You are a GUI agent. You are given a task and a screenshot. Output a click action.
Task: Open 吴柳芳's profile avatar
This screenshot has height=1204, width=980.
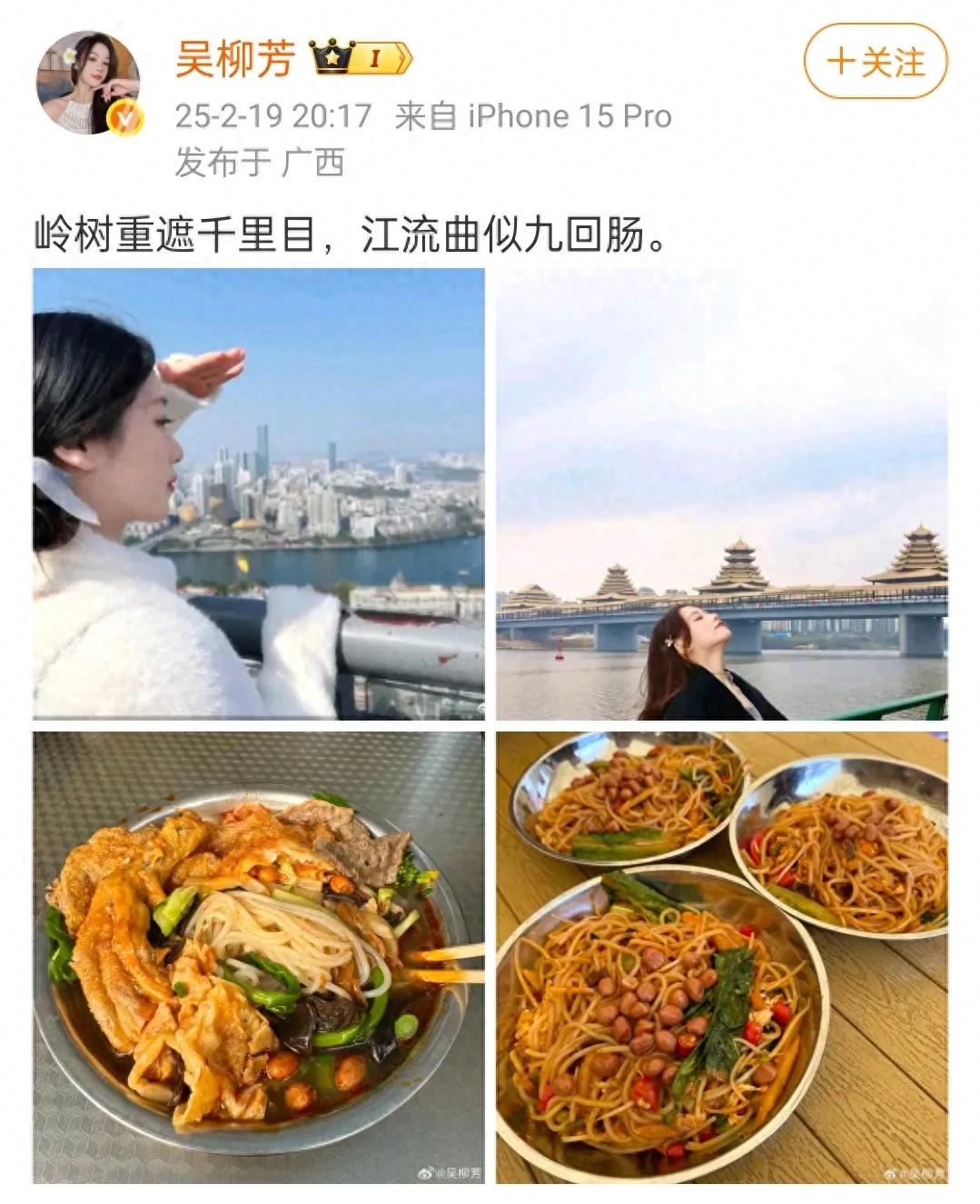pyautogui.click(x=88, y=83)
